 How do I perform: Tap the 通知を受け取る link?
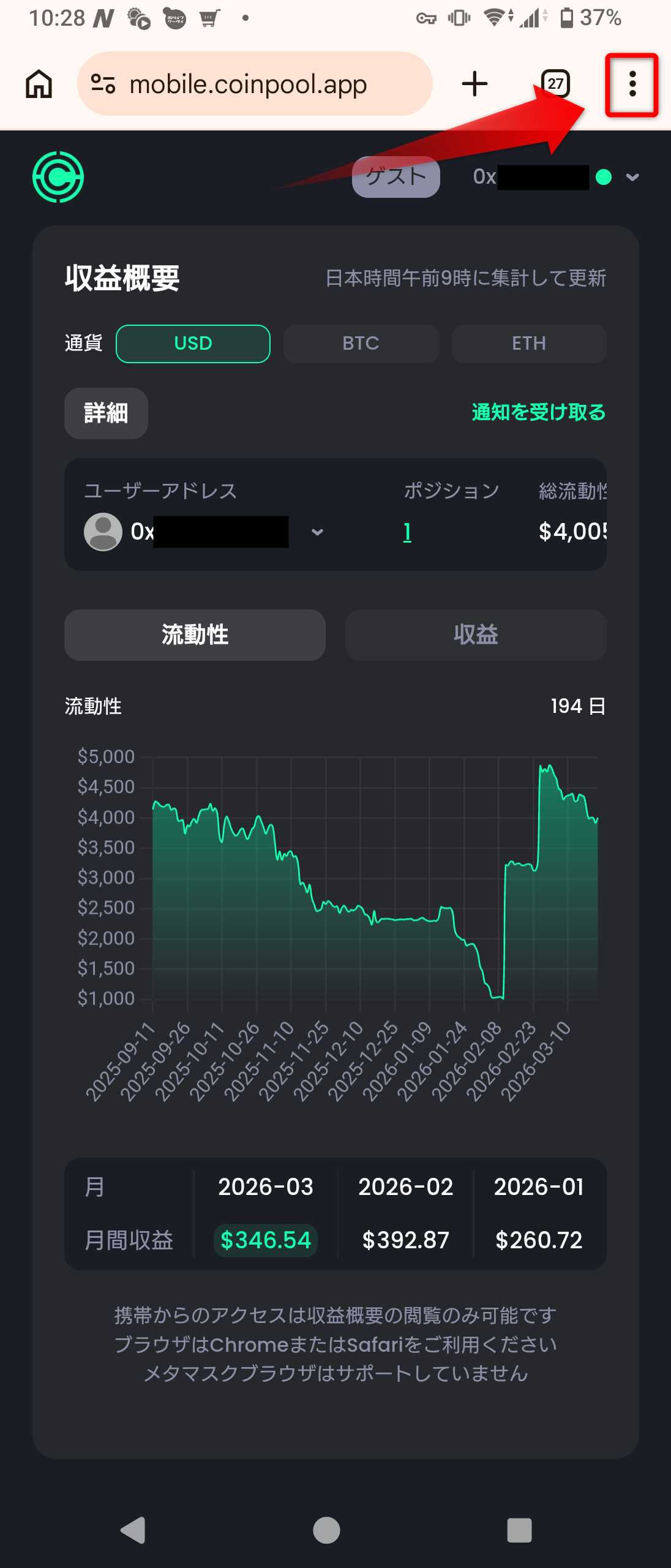click(x=538, y=412)
